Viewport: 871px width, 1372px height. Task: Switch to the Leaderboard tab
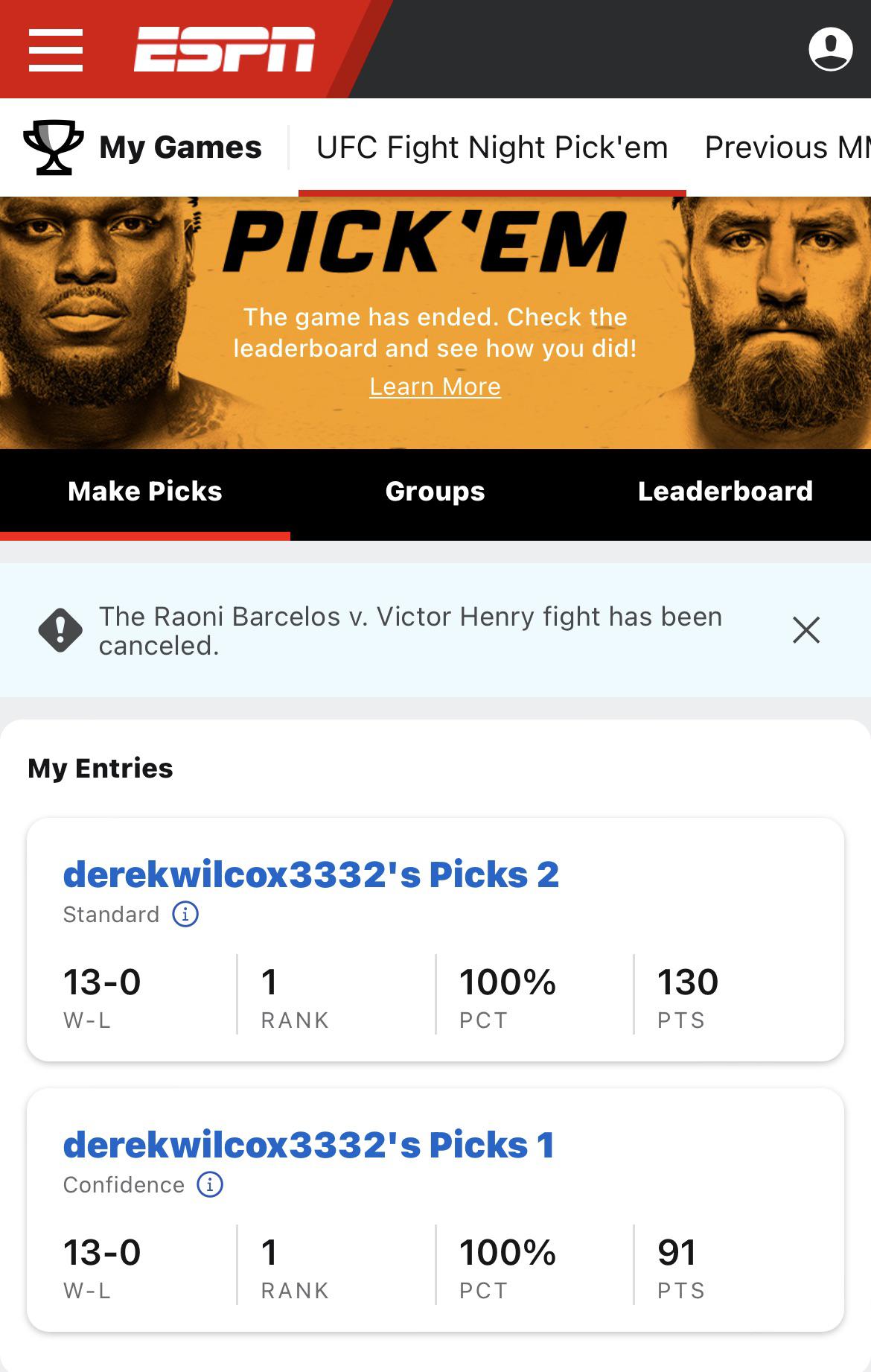point(724,492)
